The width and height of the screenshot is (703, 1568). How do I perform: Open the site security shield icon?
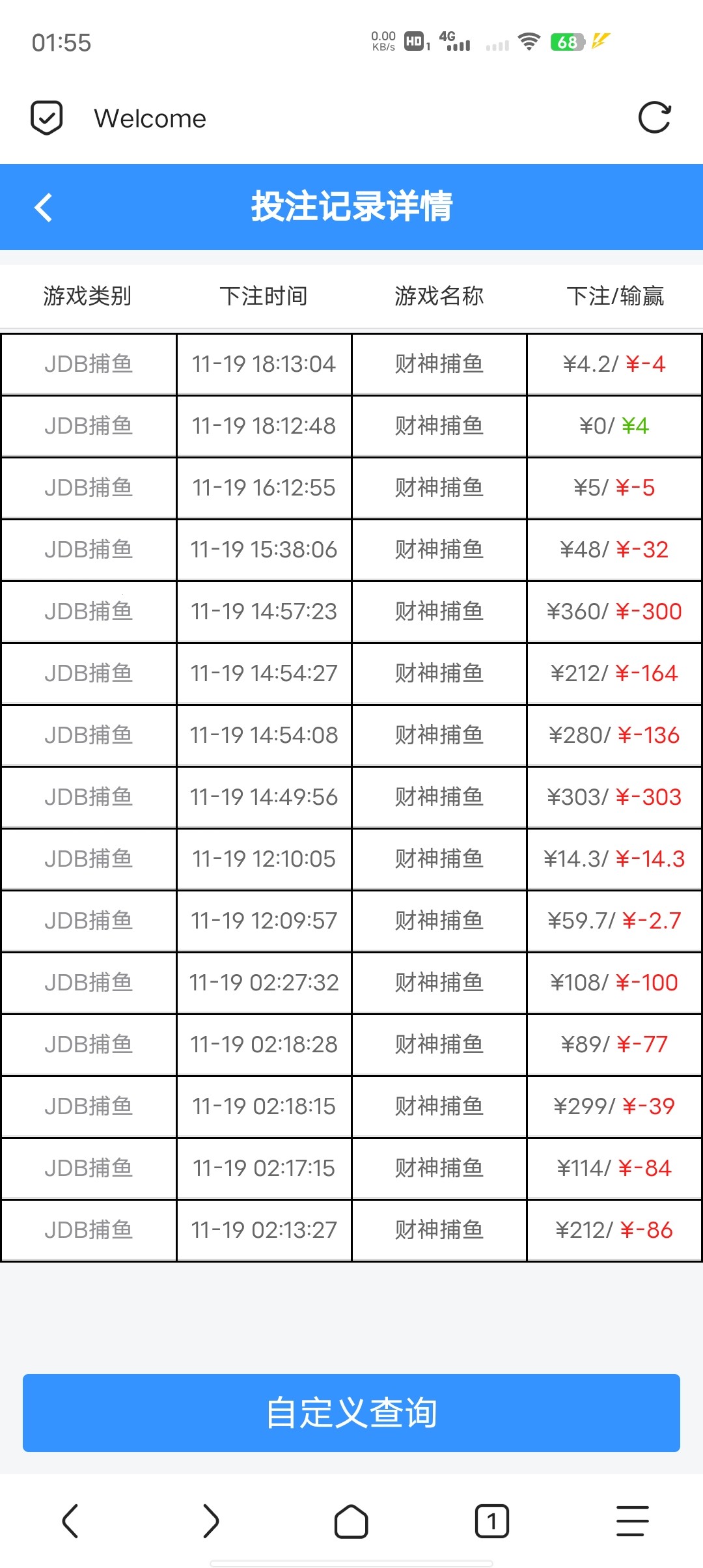click(x=47, y=118)
